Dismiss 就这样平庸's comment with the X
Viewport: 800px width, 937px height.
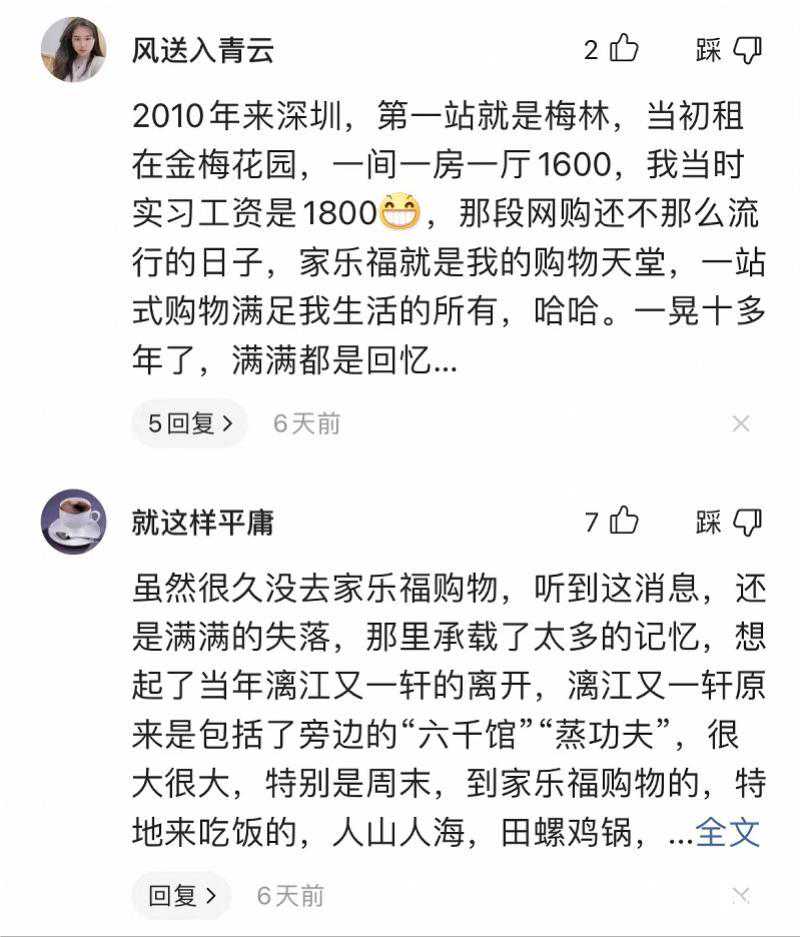tap(740, 895)
